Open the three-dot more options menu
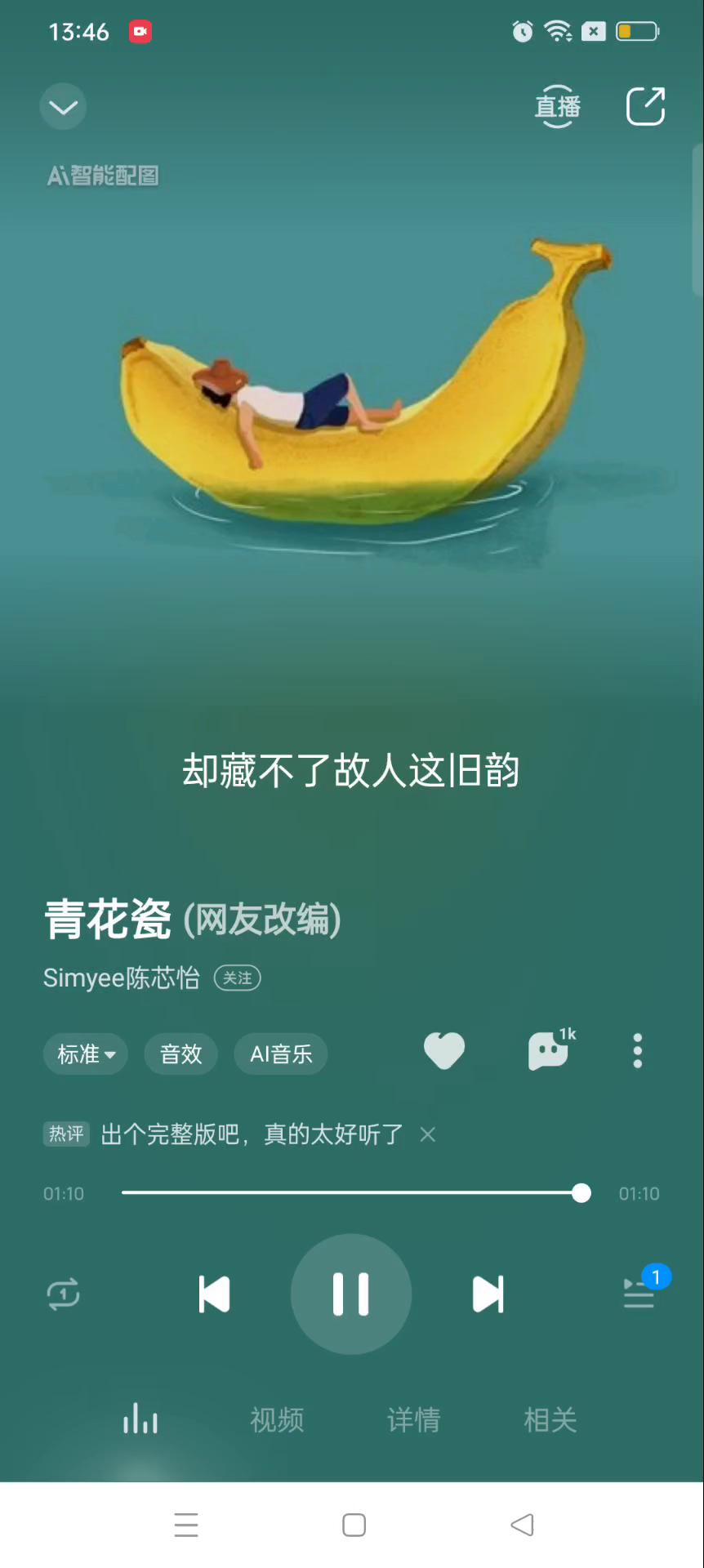The width and height of the screenshot is (704, 1568). (x=638, y=1051)
